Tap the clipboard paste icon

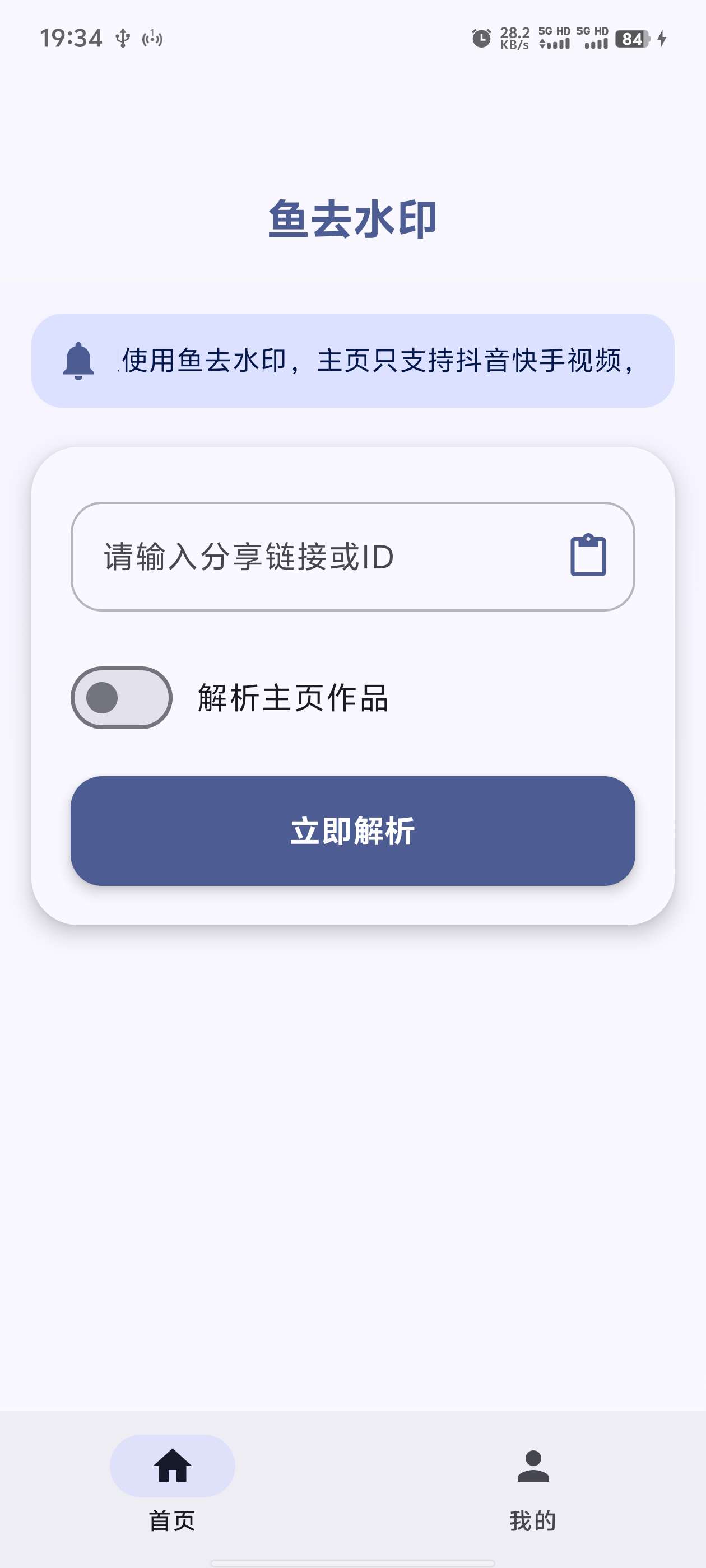click(587, 555)
